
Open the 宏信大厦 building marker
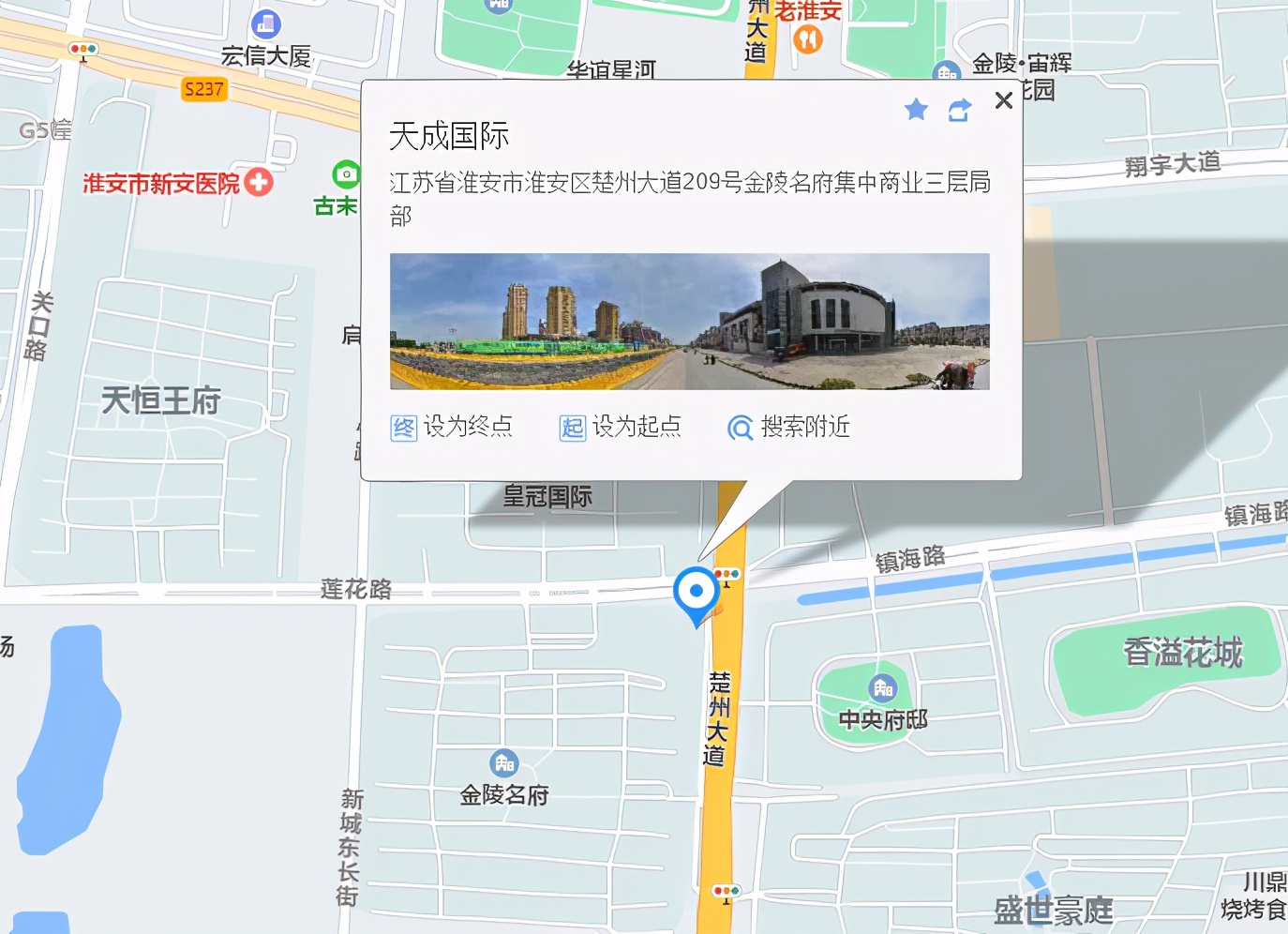(x=266, y=24)
